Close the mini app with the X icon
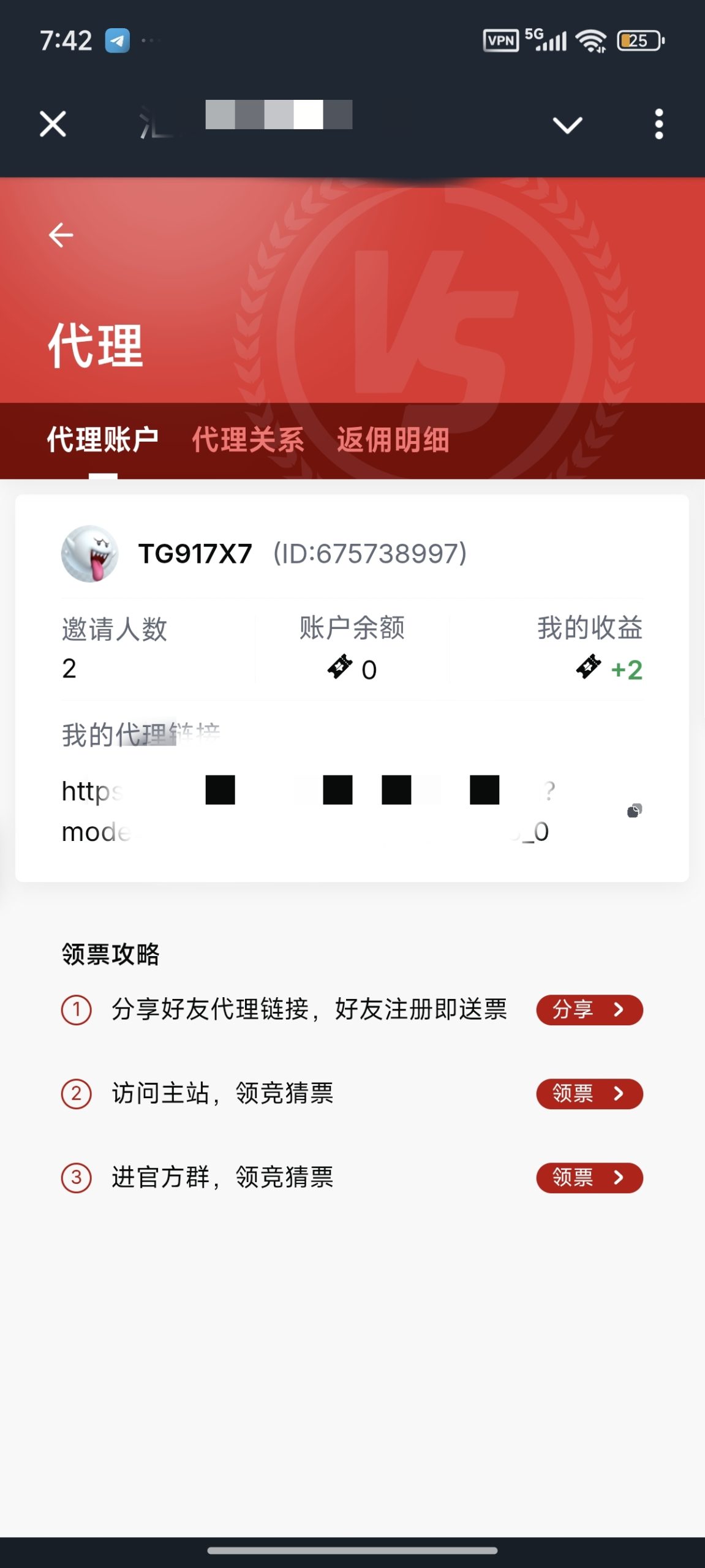 click(x=53, y=124)
